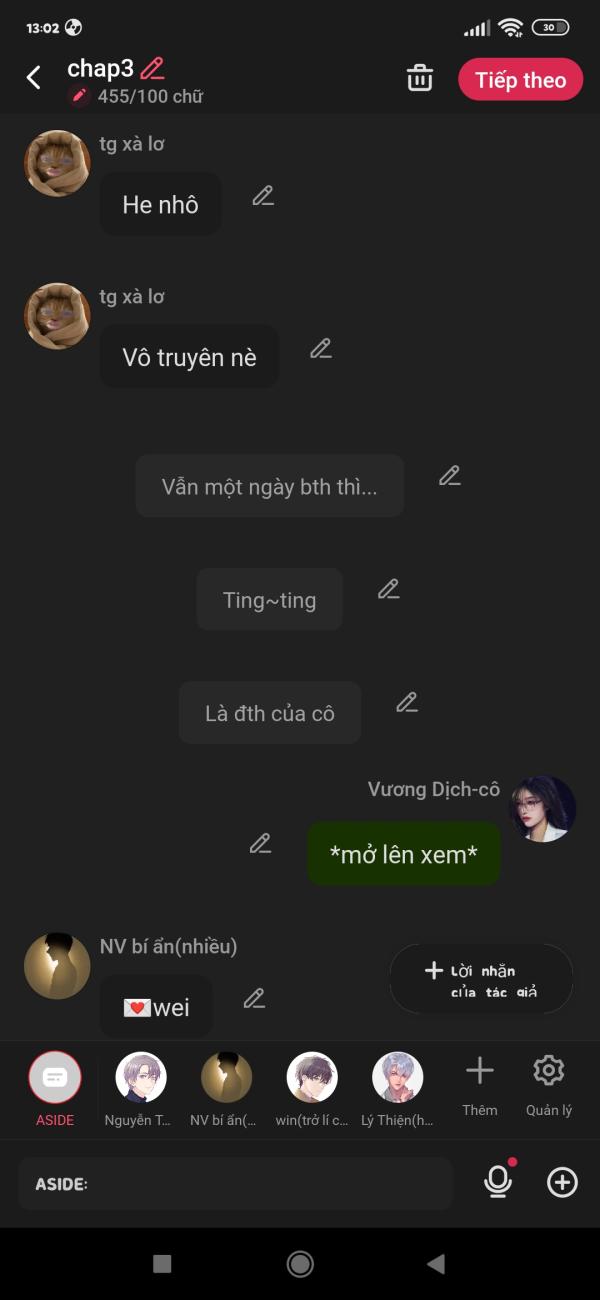The width and height of the screenshot is (600, 1300).
Task: Edit the "Vẫn một ngày bth thì..." line
Action: [x=450, y=476]
